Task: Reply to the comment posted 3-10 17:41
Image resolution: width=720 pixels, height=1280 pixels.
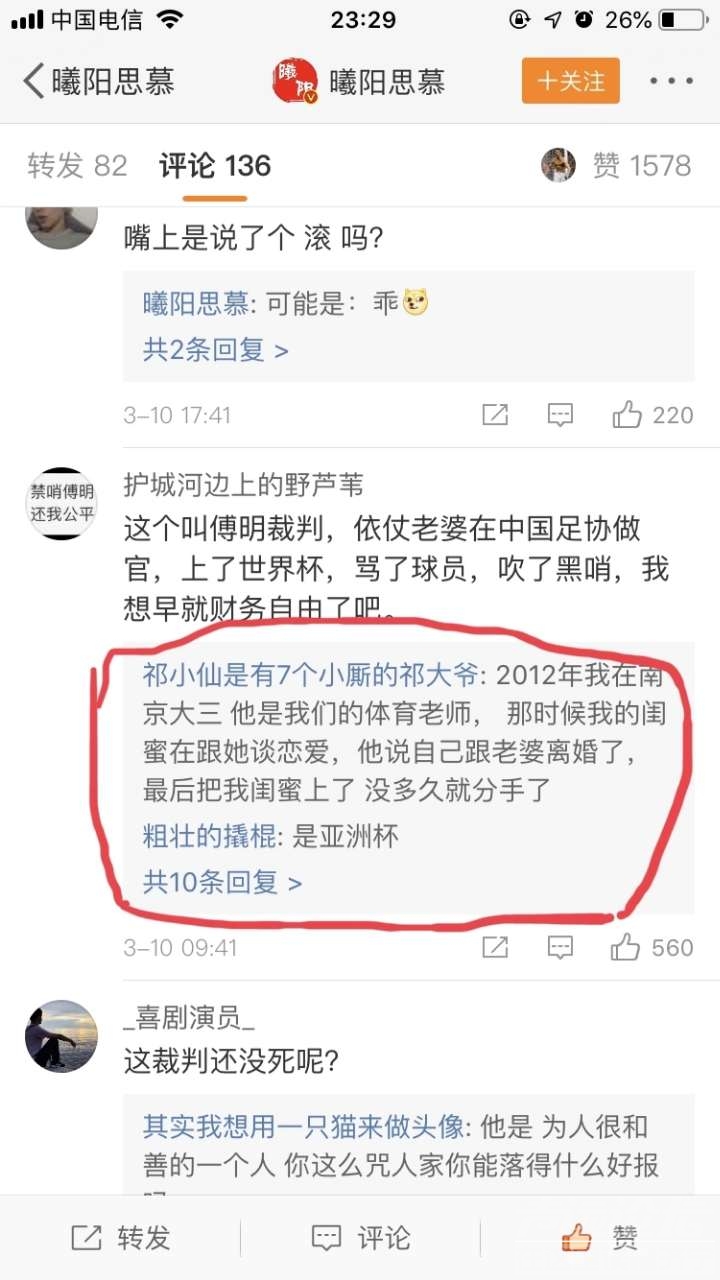Action: (x=560, y=415)
